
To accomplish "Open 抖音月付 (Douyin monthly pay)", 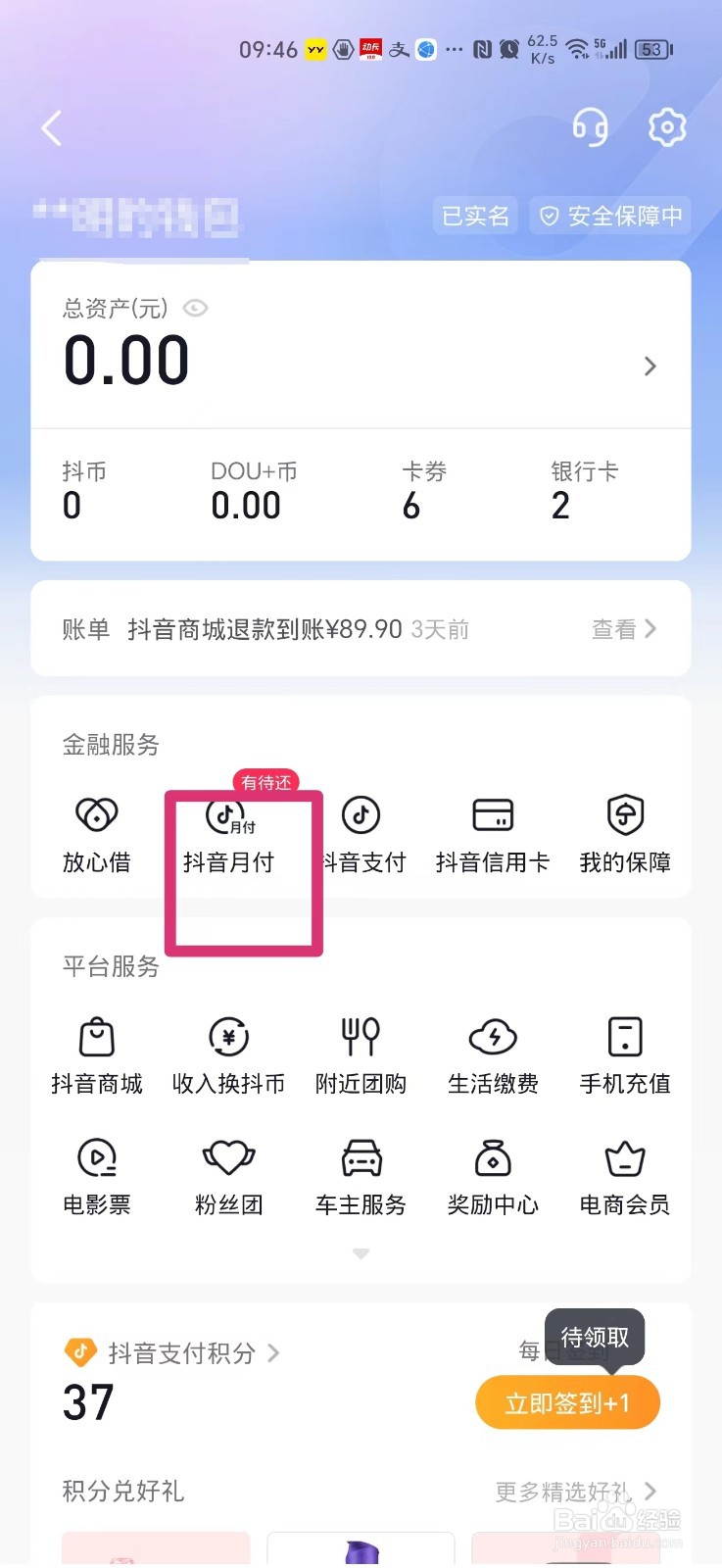I will coord(228,833).
